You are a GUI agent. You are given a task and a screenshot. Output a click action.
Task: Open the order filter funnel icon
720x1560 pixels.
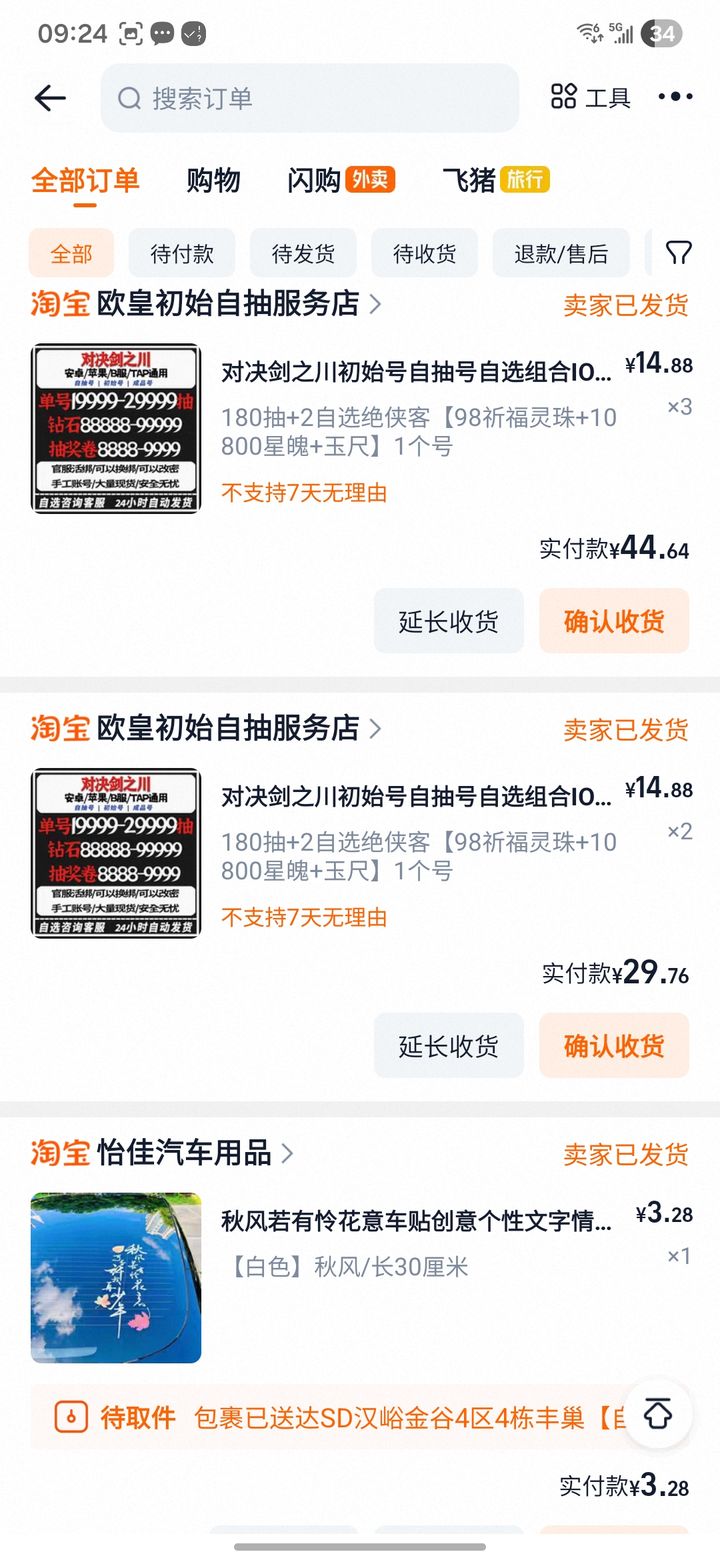pos(679,253)
